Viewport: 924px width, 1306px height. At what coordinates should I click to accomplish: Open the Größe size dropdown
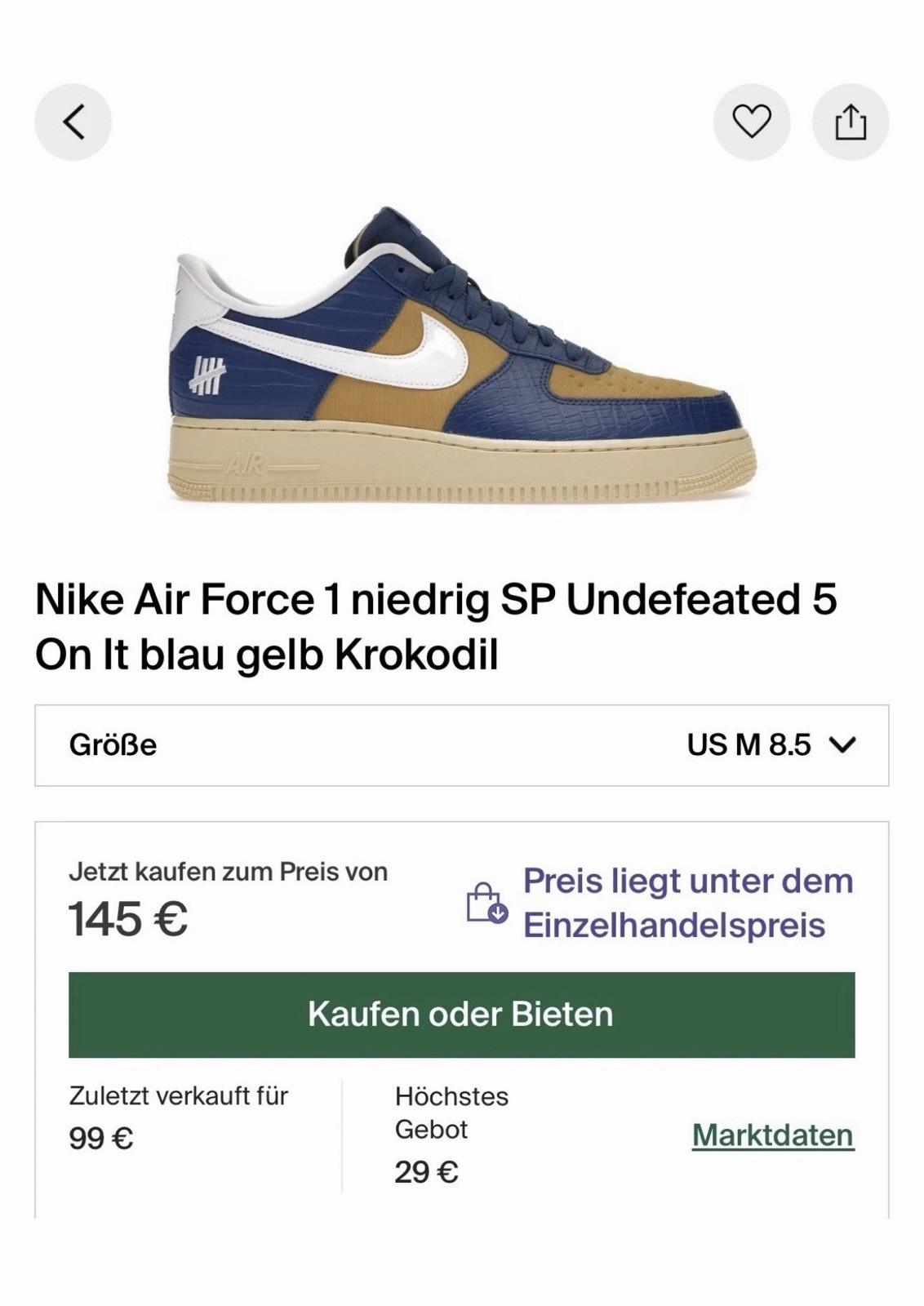coord(461,745)
